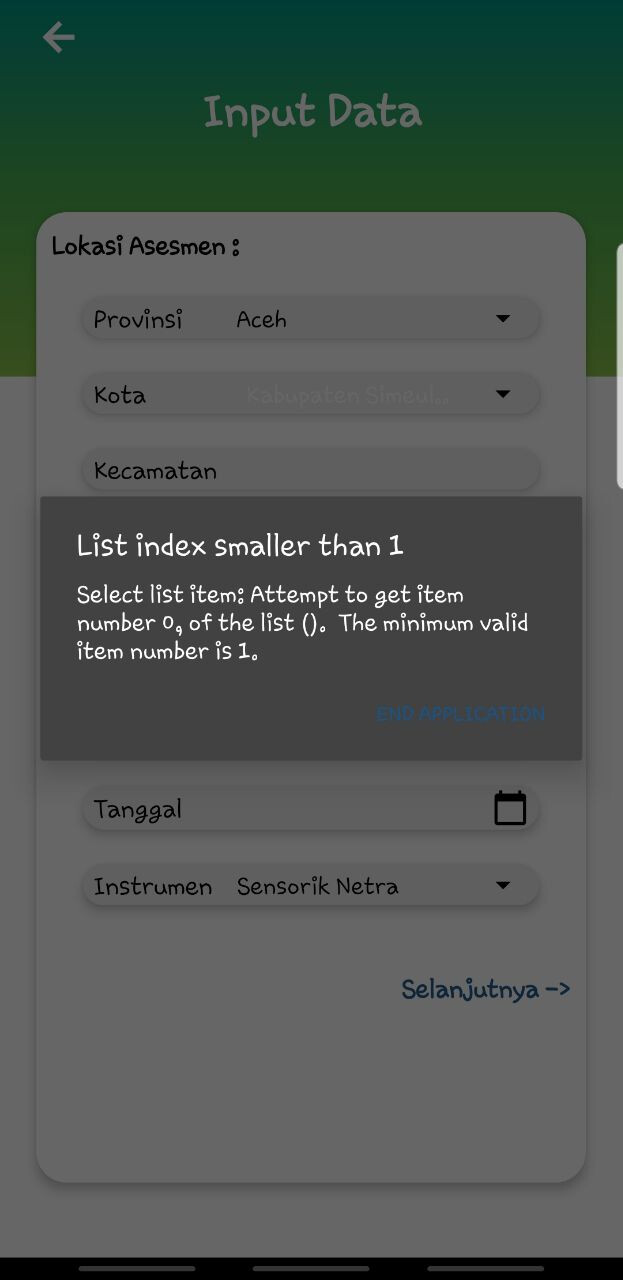623x1280 pixels.
Task: Expand the Provinsi dropdown showing Aceh
Action: [x=502, y=319]
